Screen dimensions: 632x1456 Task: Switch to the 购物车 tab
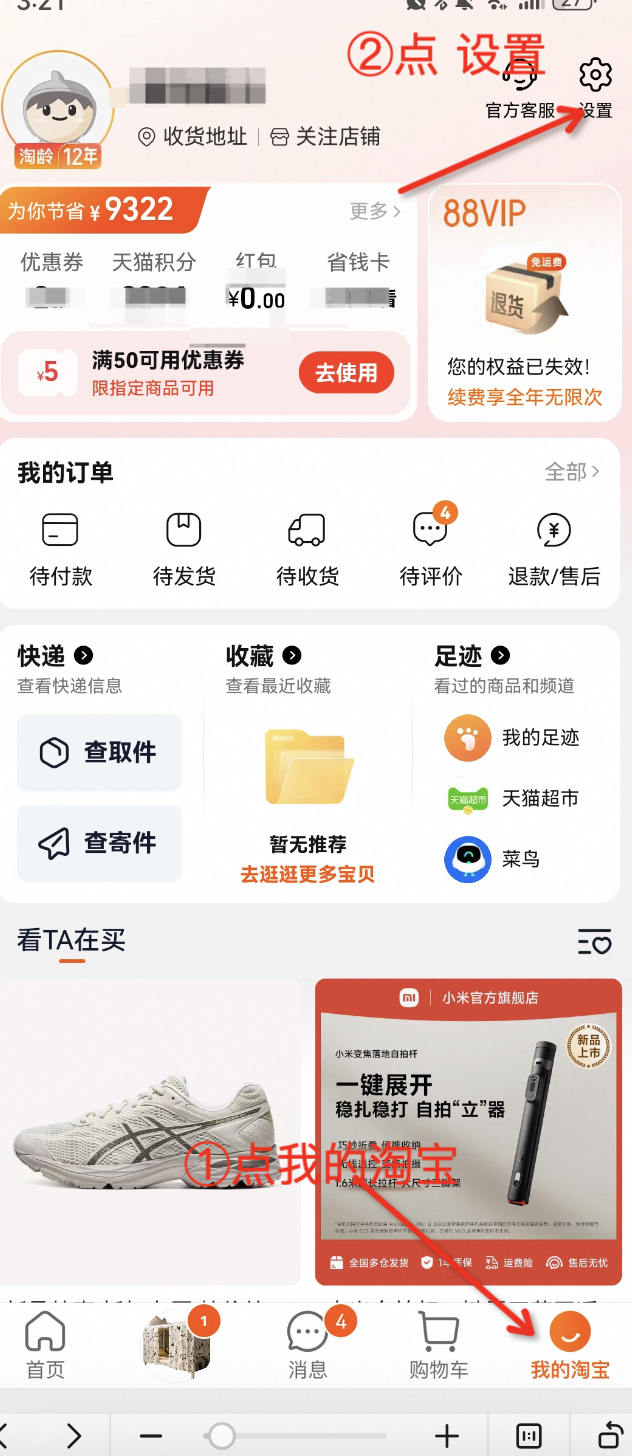coord(438,1346)
